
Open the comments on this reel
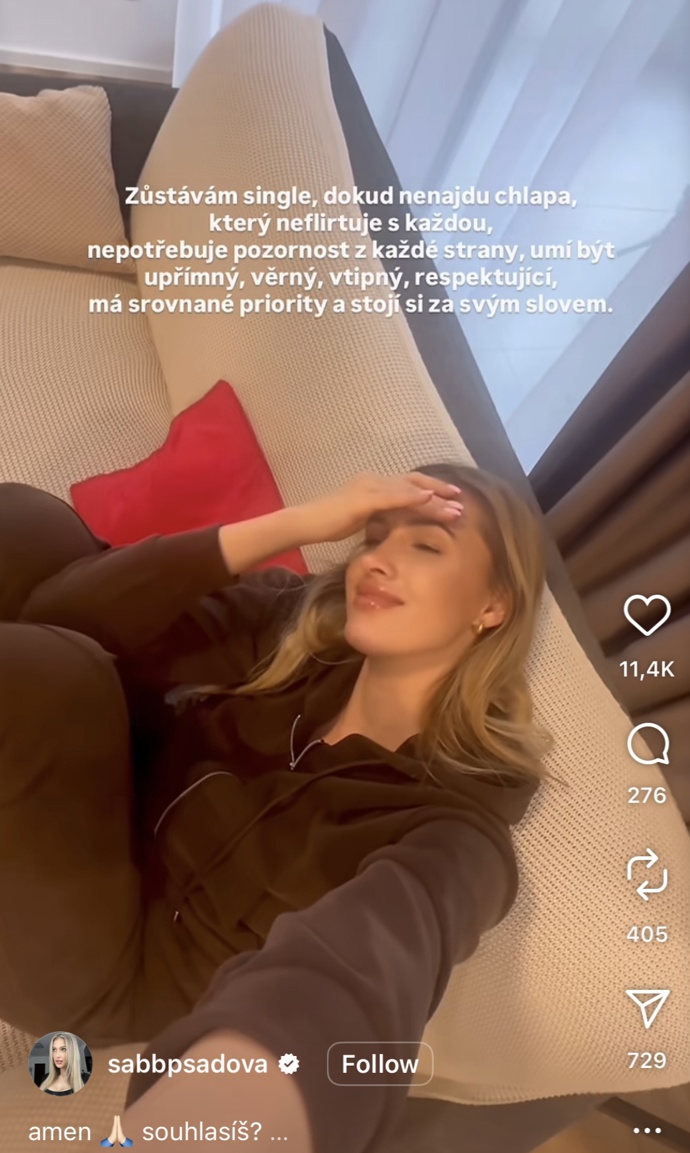[x=647, y=745]
